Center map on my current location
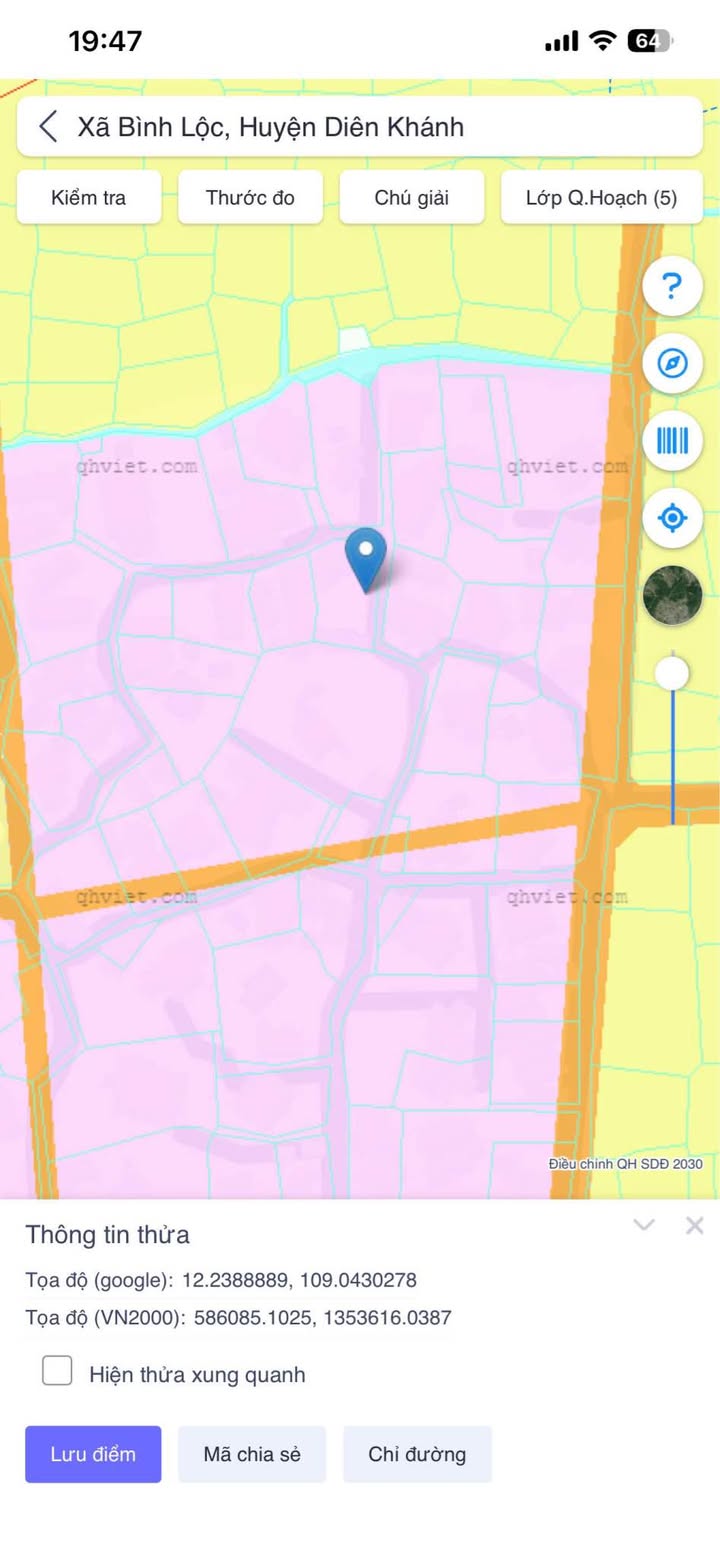 672,518
